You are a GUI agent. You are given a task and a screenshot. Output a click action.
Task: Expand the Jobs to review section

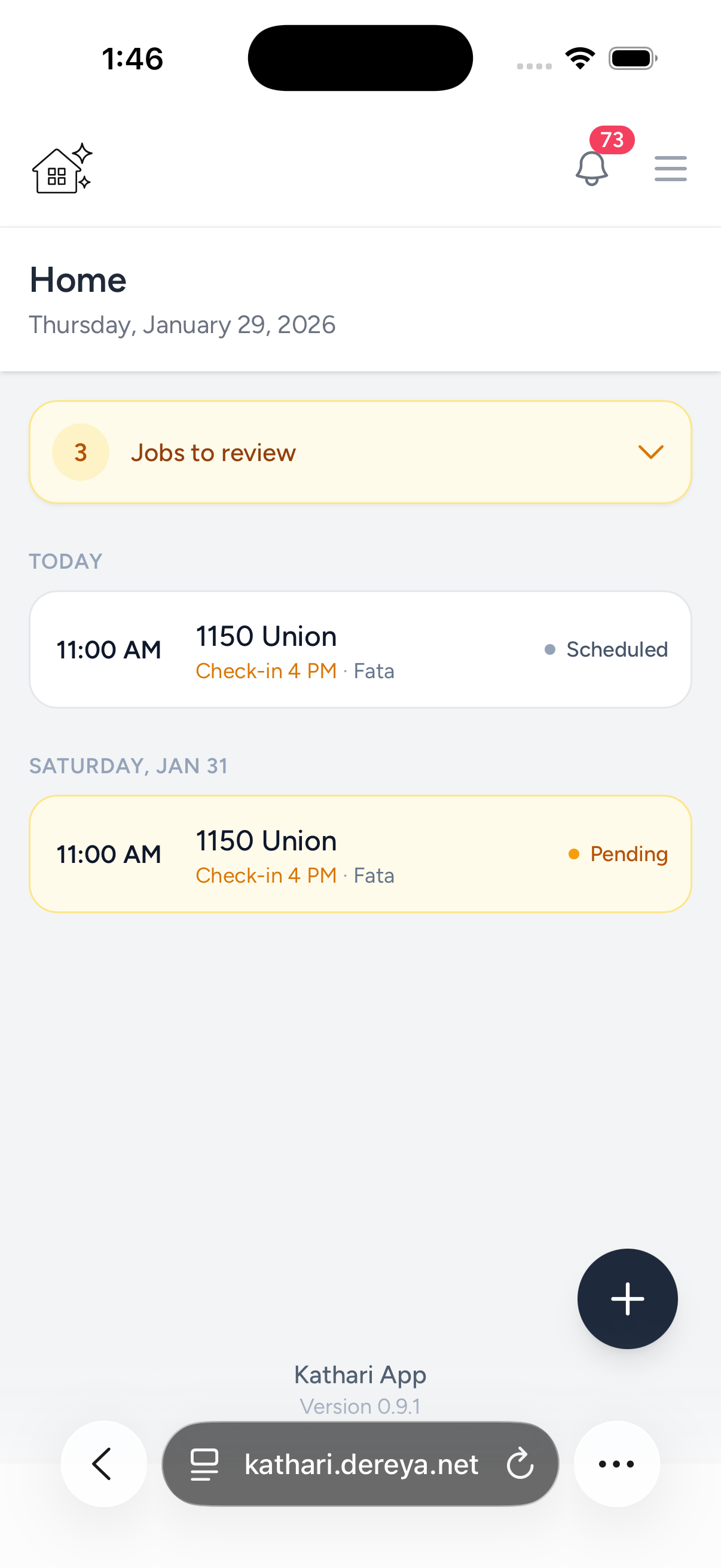(360, 452)
